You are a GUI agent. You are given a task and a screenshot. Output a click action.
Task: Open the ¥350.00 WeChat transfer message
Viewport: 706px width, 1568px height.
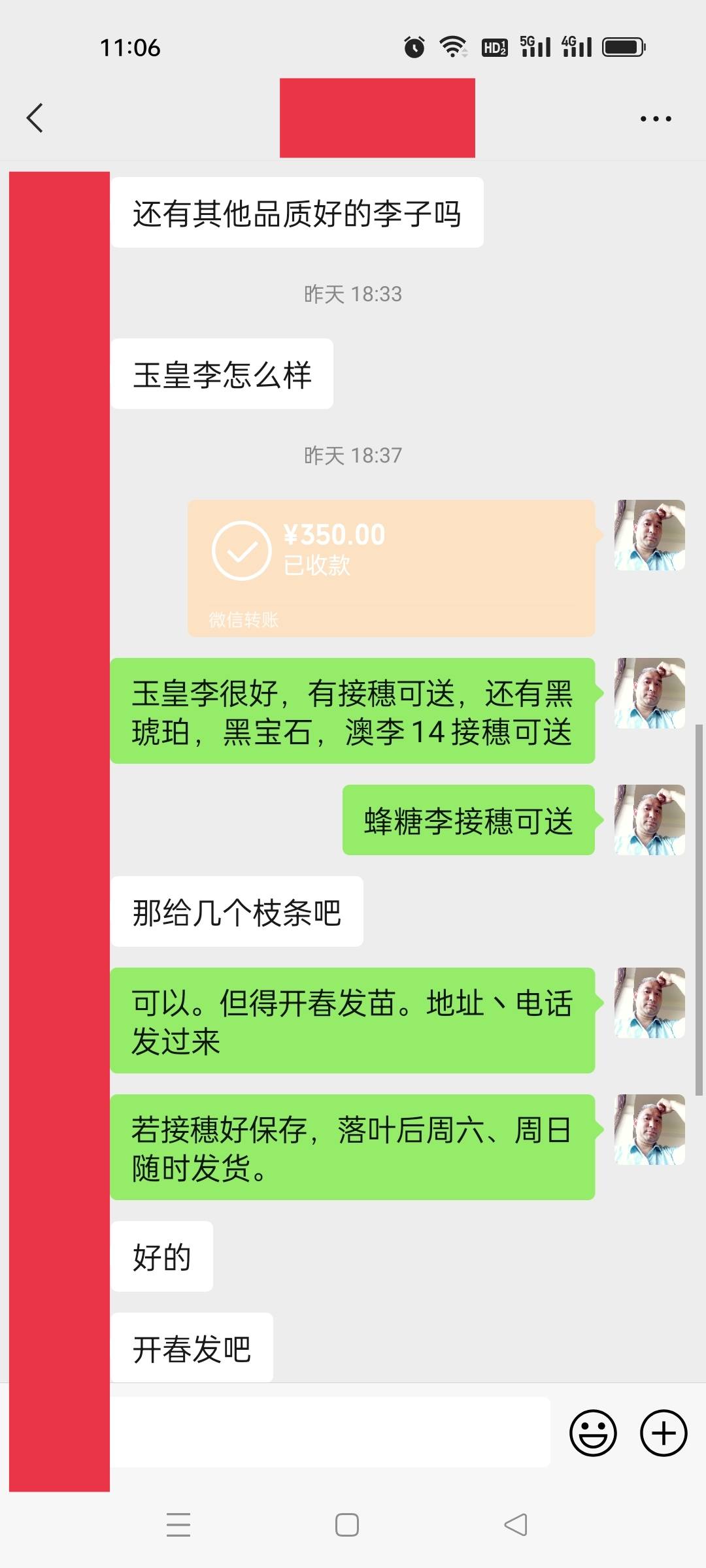pyautogui.click(x=392, y=568)
